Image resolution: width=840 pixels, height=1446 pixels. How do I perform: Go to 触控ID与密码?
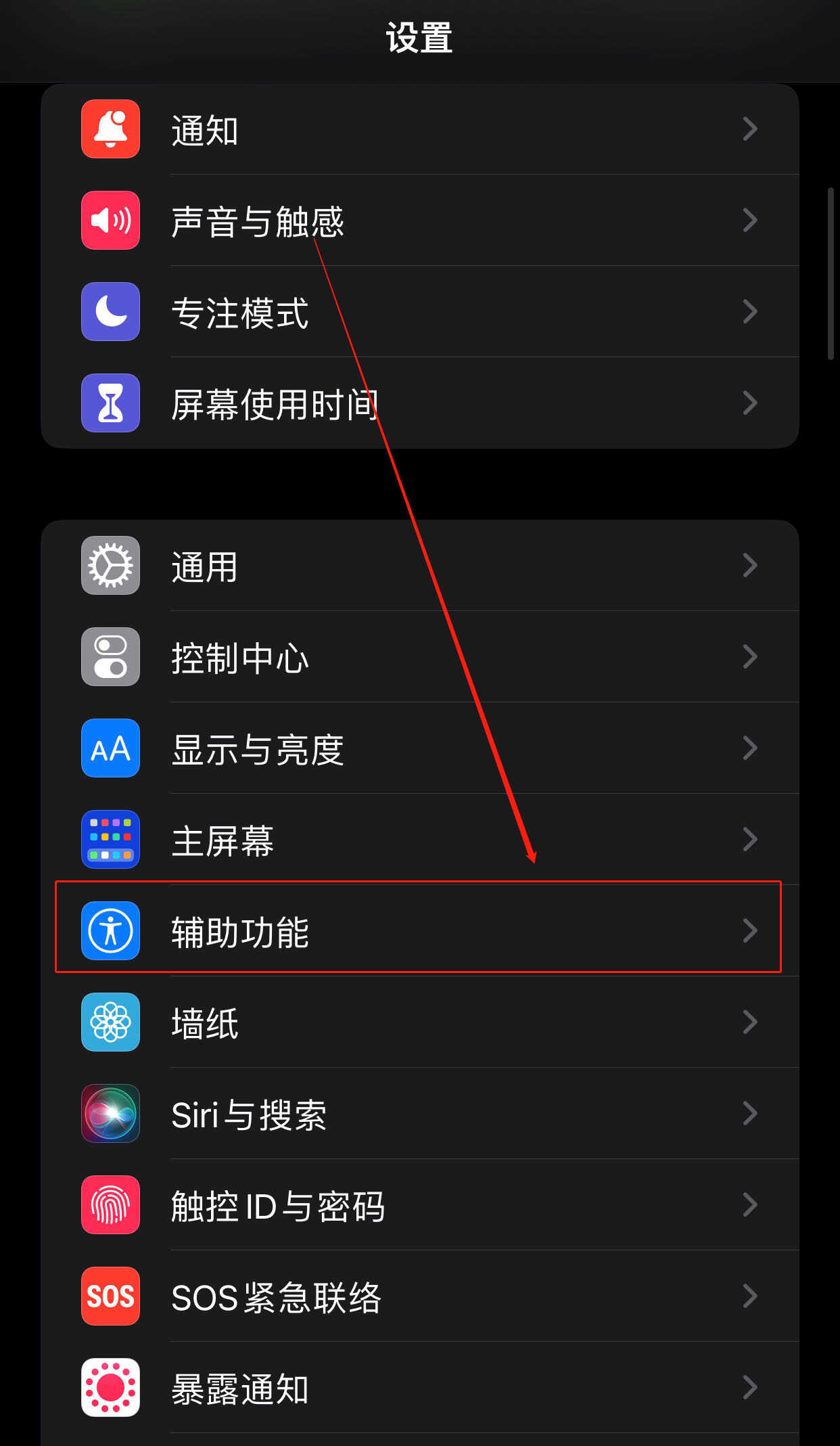[419, 1206]
